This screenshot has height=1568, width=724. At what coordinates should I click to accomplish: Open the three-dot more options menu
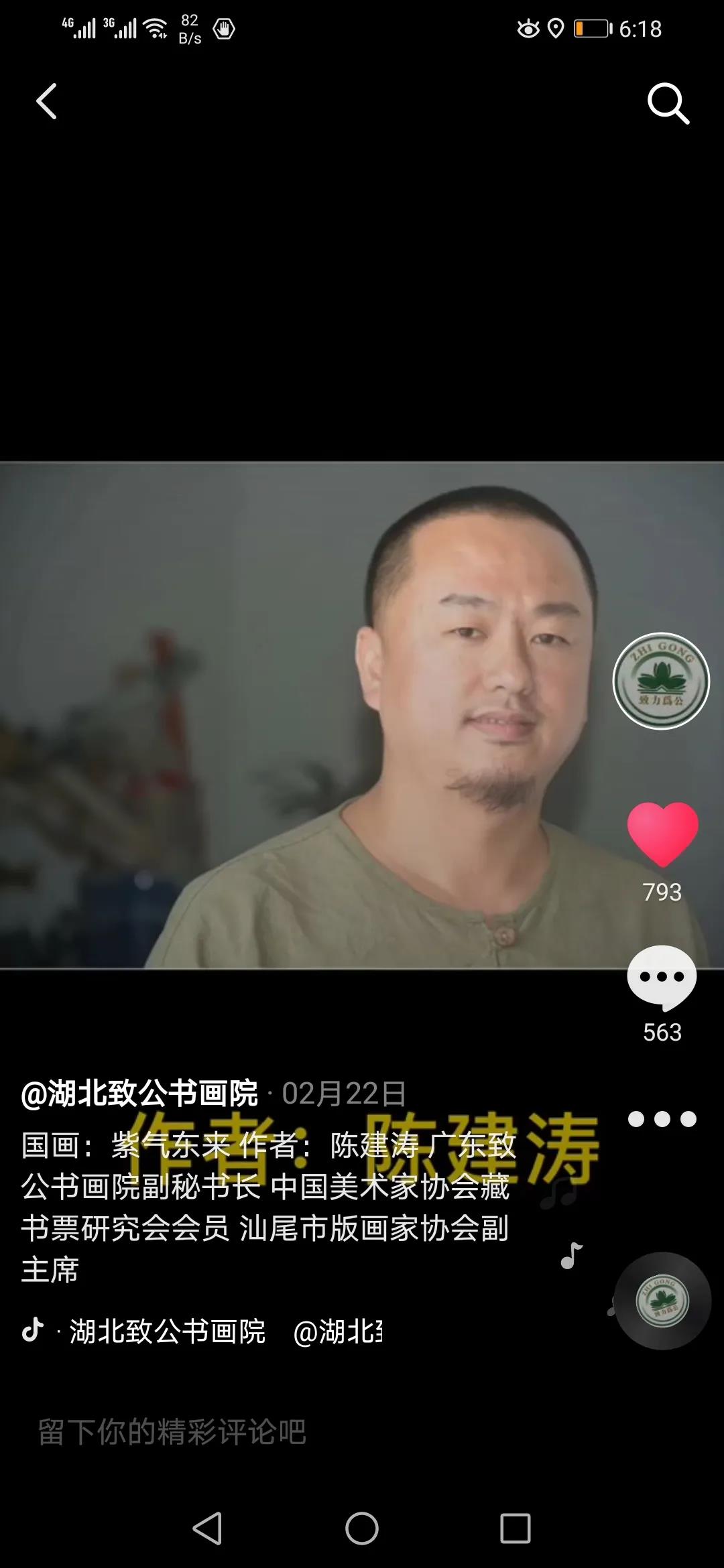pyautogui.click(x=662, y=1119)
